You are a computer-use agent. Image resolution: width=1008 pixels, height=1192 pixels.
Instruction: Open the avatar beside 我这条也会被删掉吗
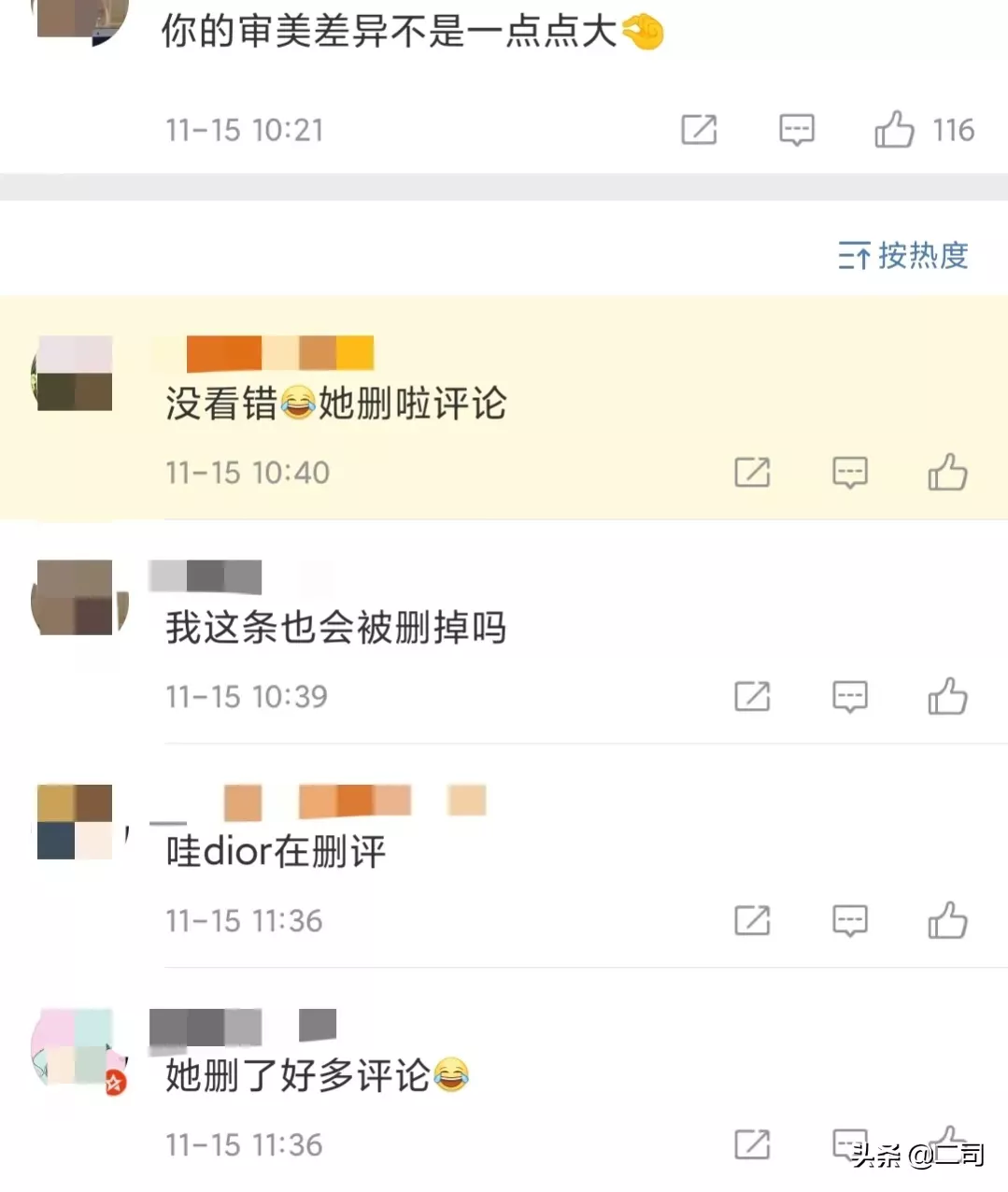[x=75, y=598]
